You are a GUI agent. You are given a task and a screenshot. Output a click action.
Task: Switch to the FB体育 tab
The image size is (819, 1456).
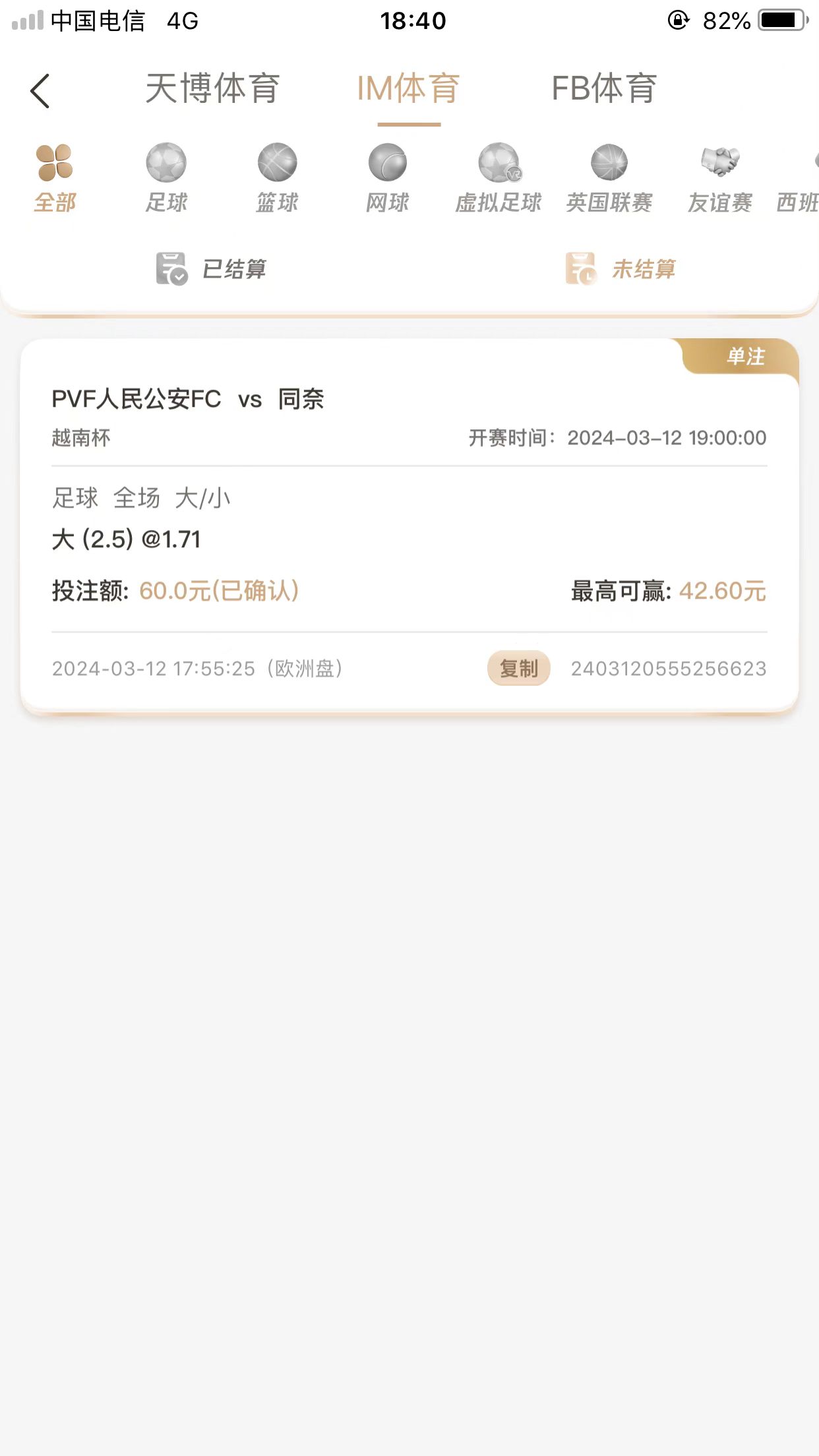[603, 88]
